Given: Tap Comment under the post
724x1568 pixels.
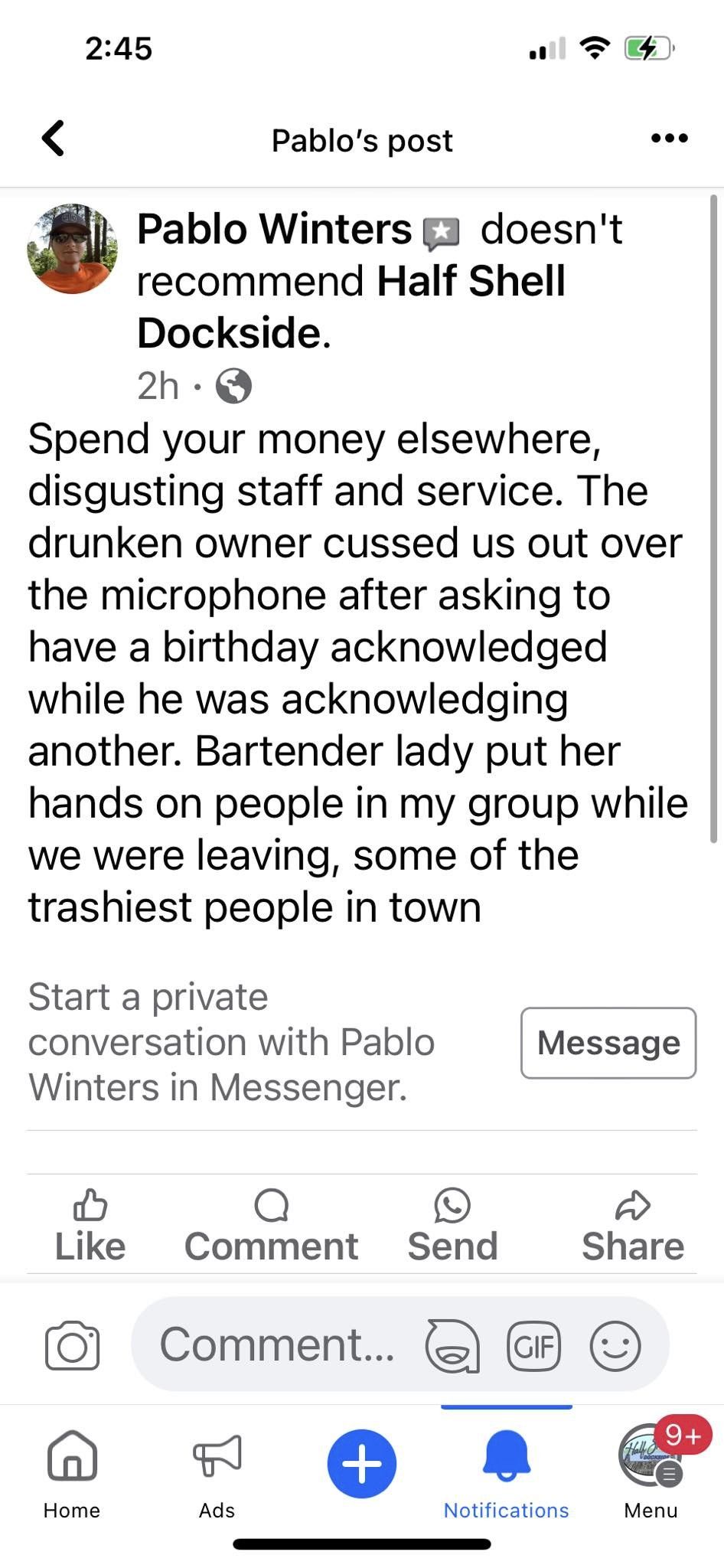Looking at the screenshot, I should [271, 1226].
